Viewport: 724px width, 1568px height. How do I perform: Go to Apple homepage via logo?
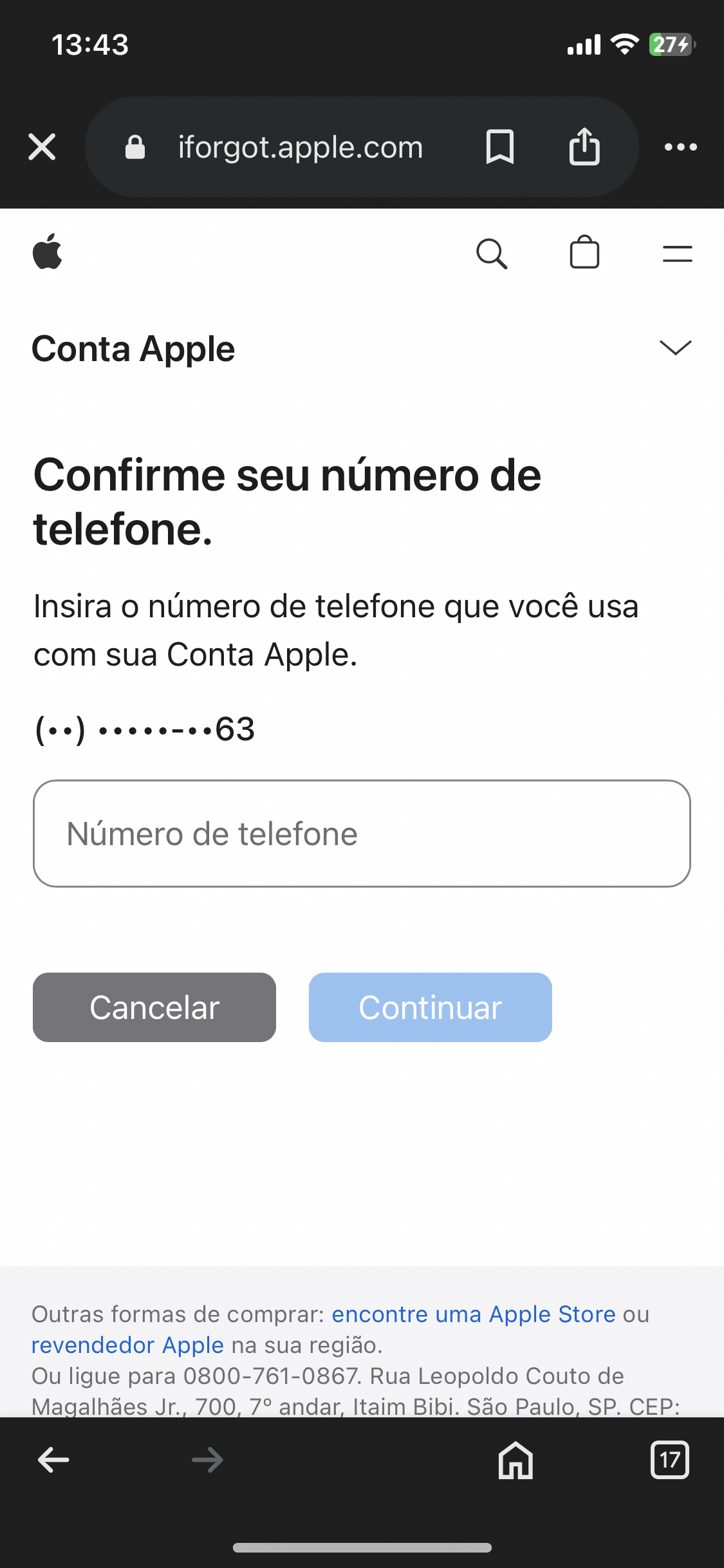click(48, 251)
